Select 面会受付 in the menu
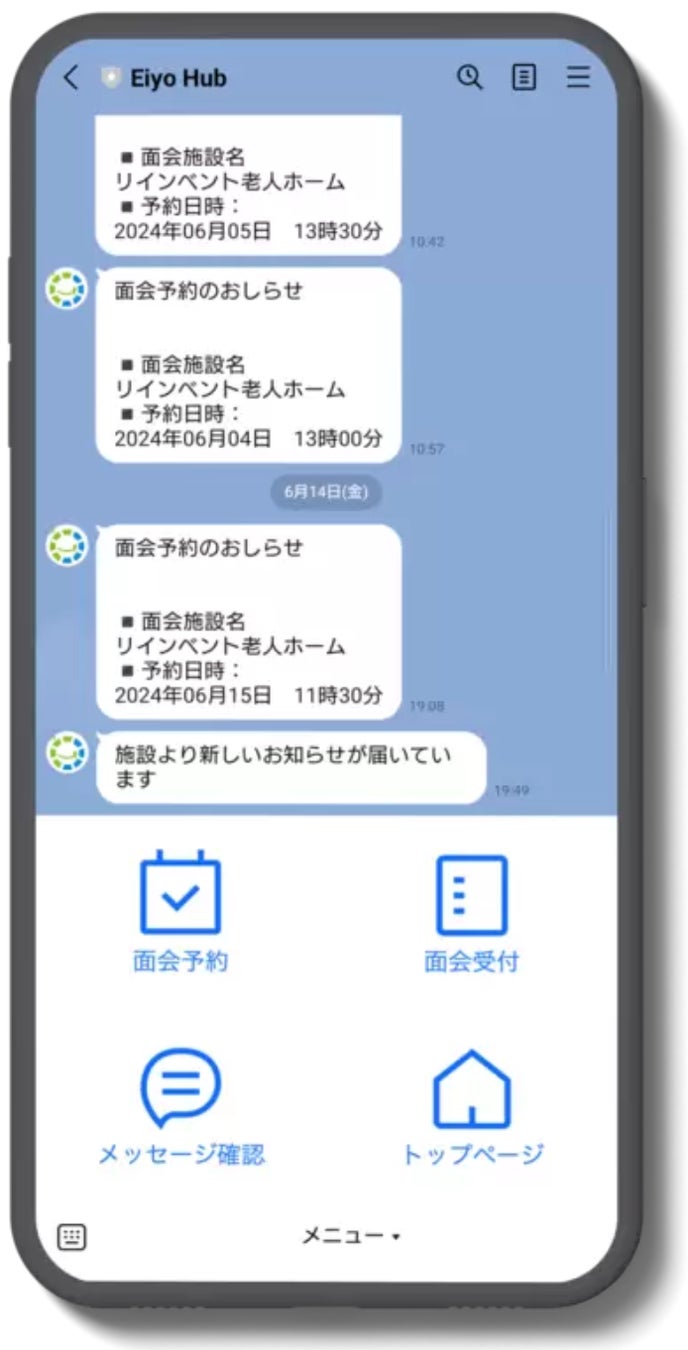This screenshot has height=1350, width=688. tap(471, 912)
